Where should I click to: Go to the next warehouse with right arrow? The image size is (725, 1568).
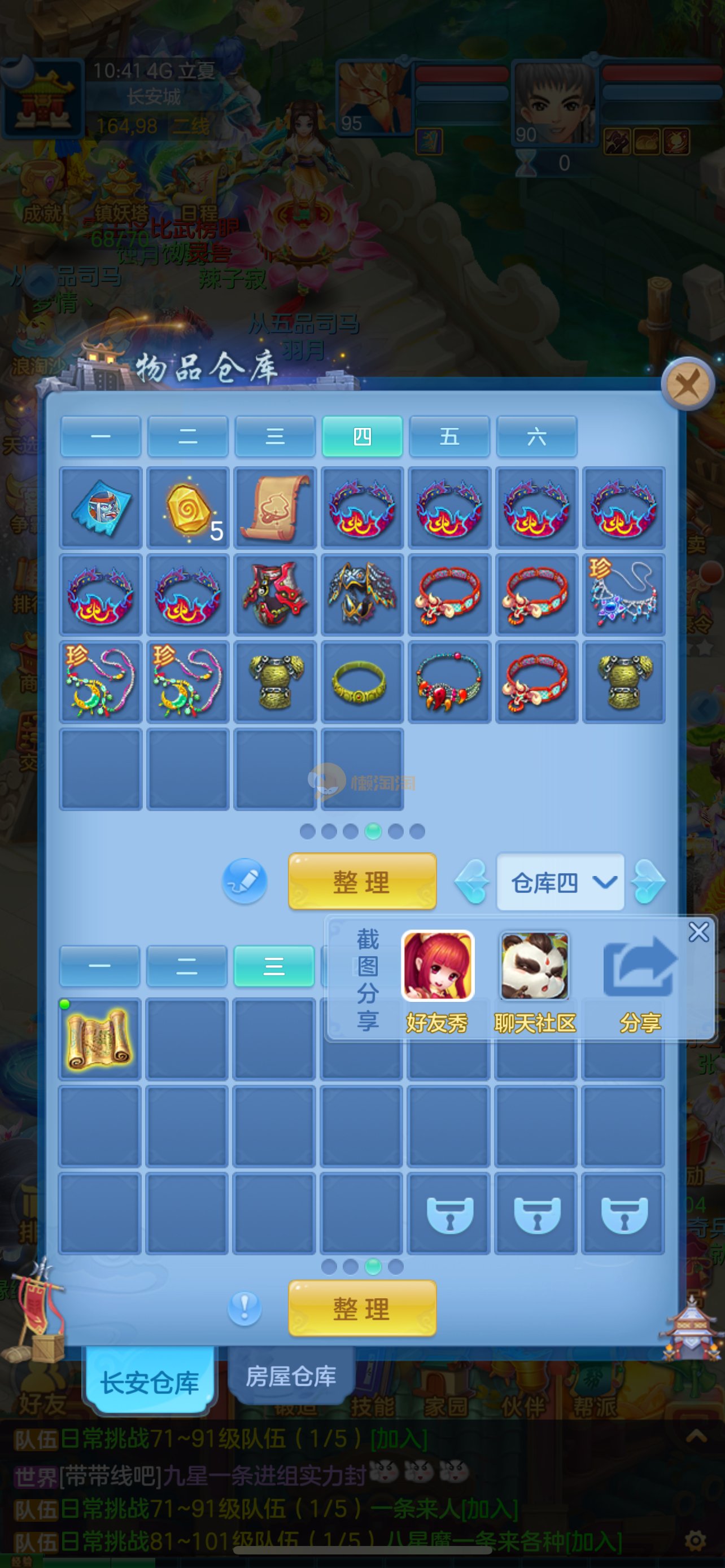pos(648,882)
